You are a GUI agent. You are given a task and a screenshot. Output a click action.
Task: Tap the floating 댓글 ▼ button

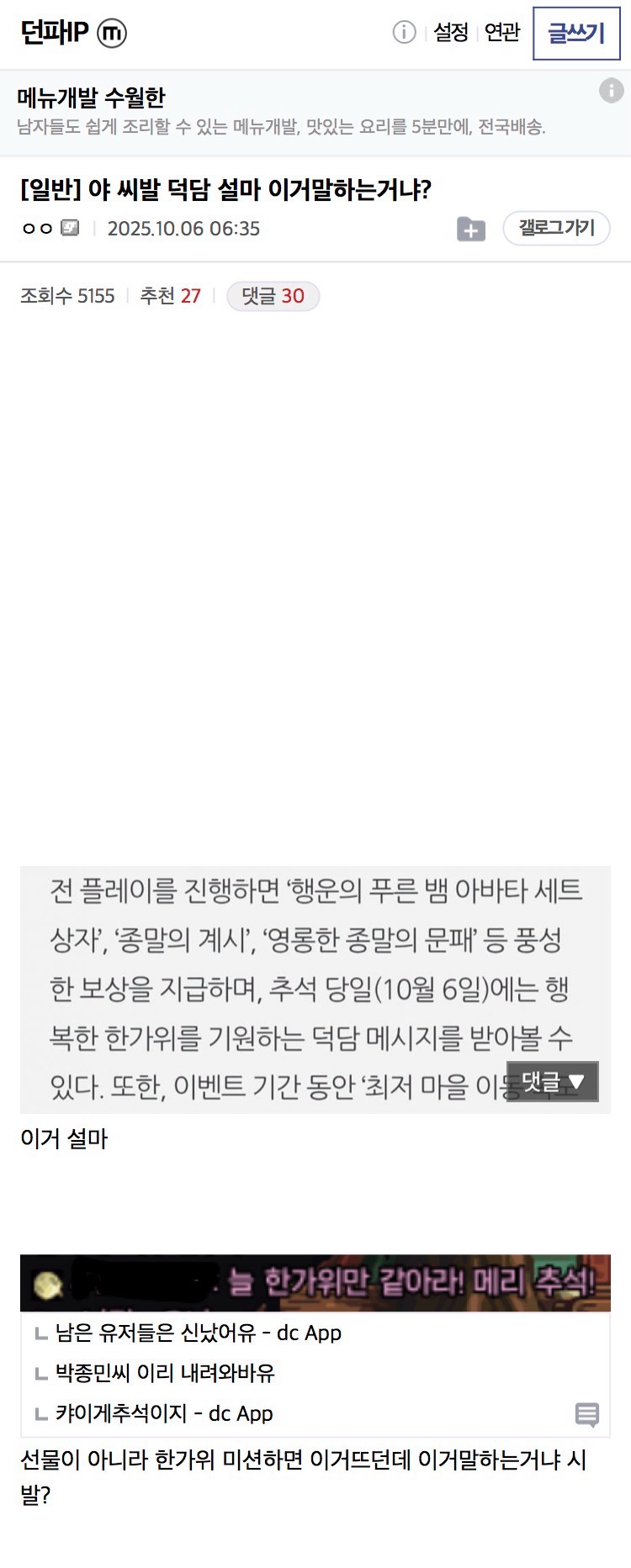click(x=552, y=1081)
